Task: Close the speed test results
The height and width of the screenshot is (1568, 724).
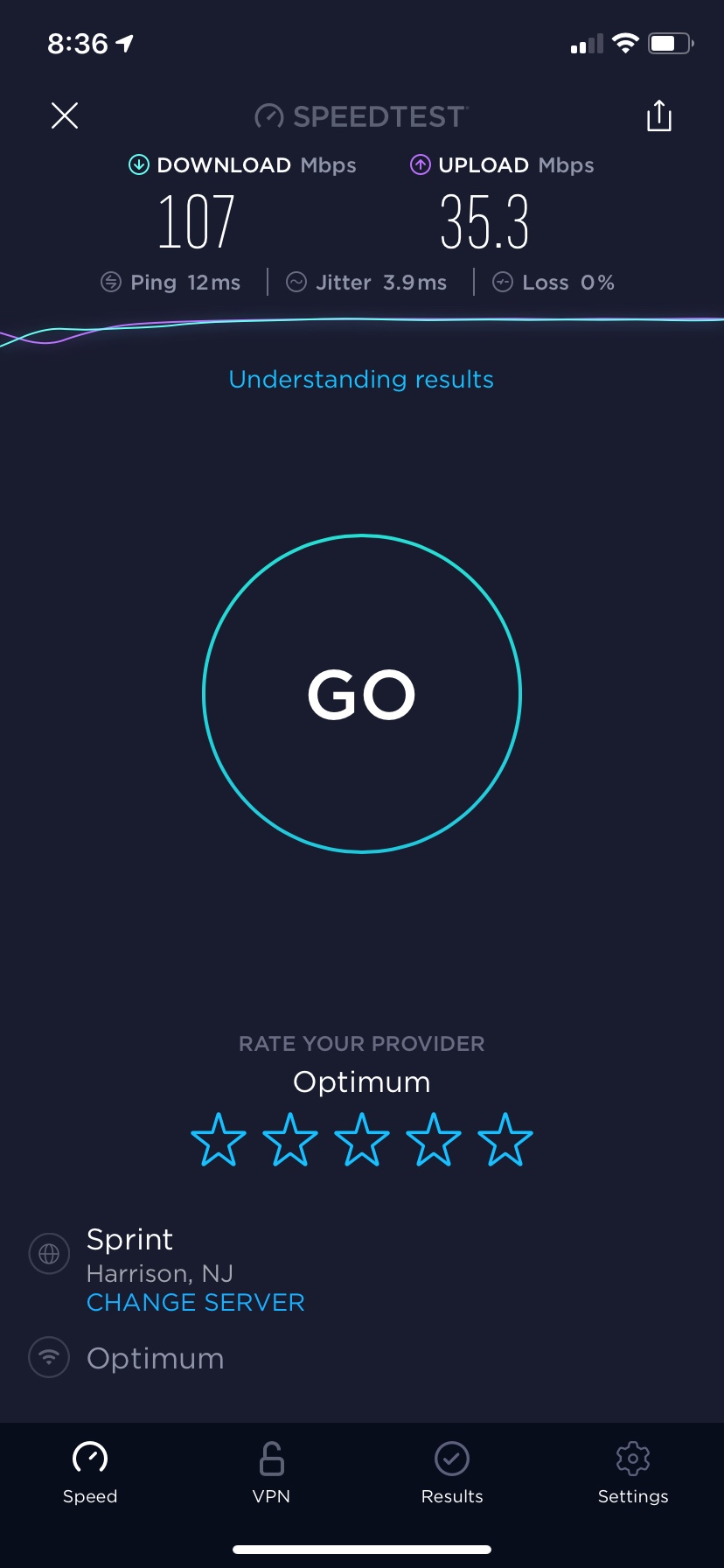Action: tap(65, 115)
